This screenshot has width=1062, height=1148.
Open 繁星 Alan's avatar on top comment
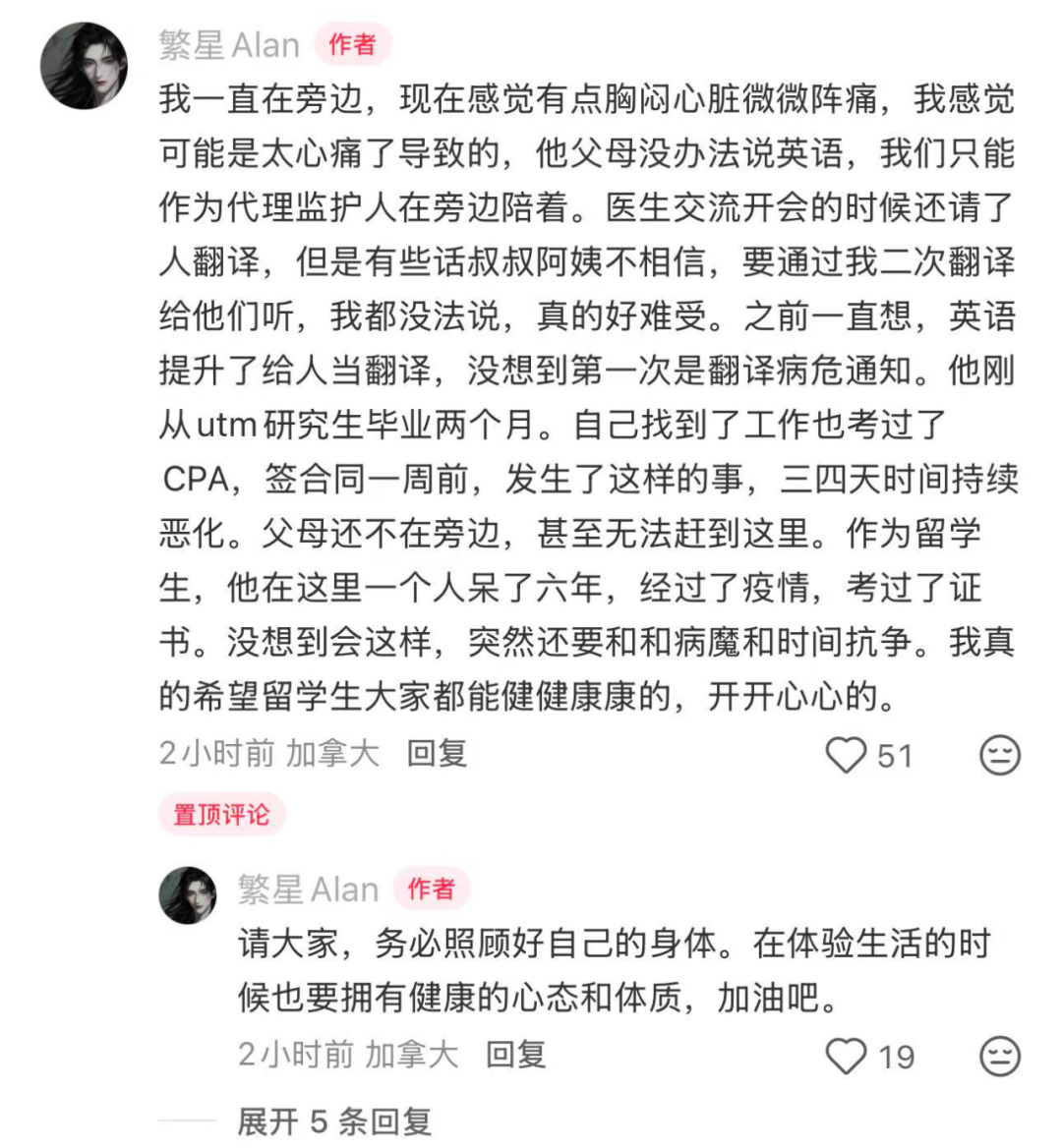coord(84,66)
